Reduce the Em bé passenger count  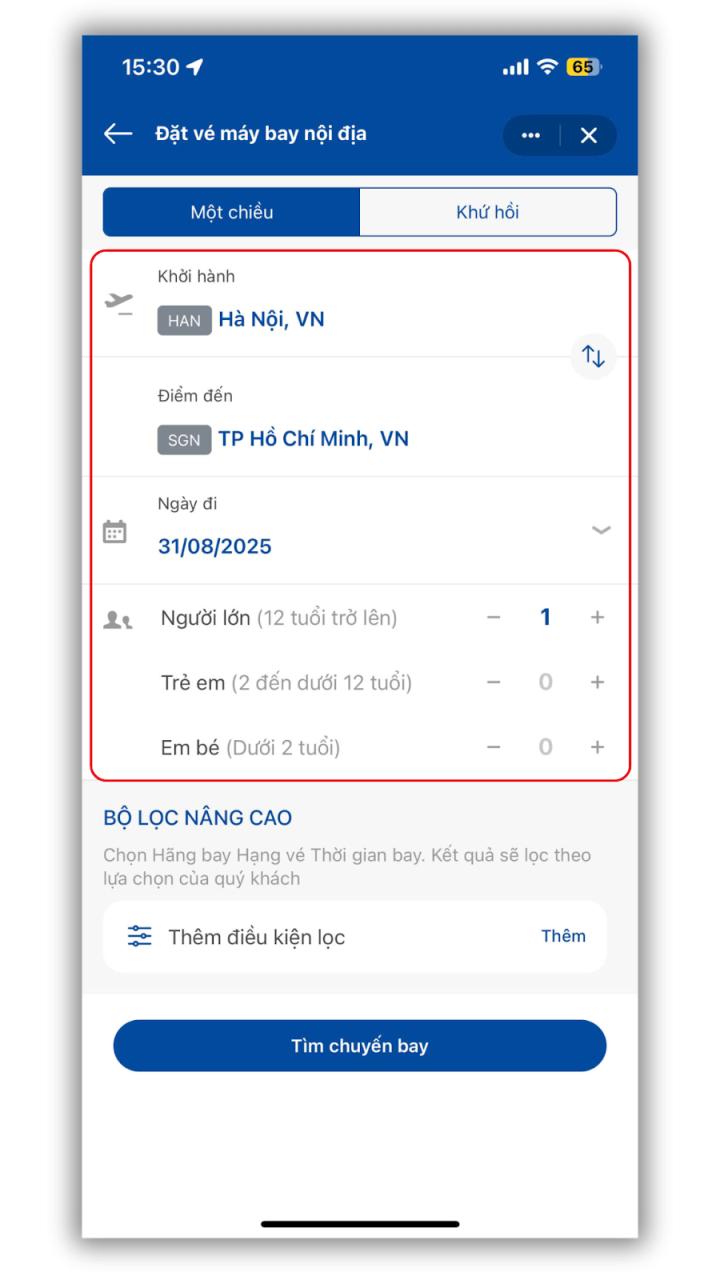(x=493, y=747)
